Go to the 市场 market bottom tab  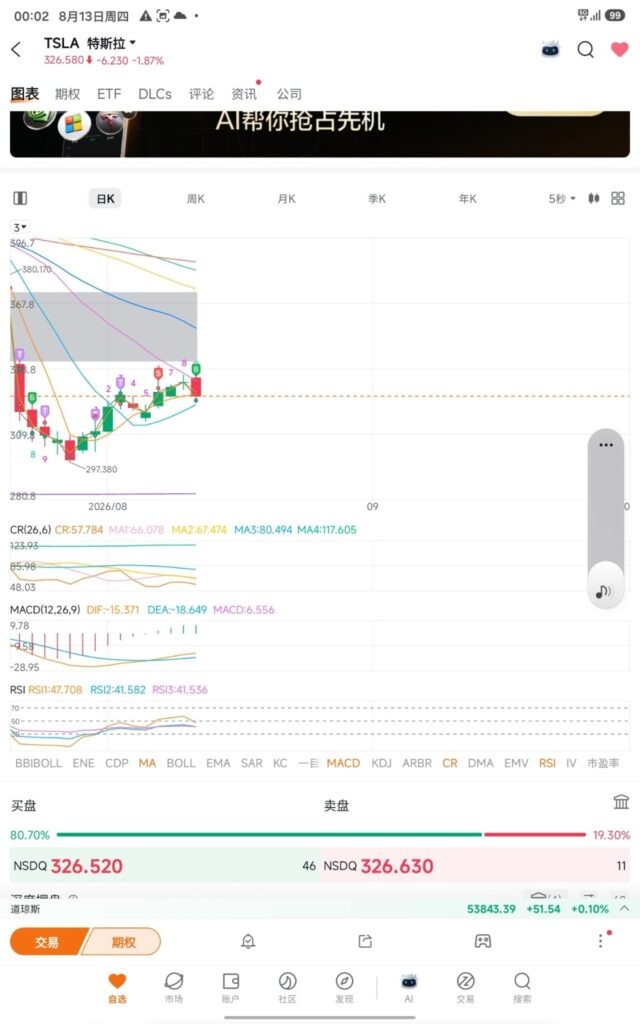[x=174, y=987]
